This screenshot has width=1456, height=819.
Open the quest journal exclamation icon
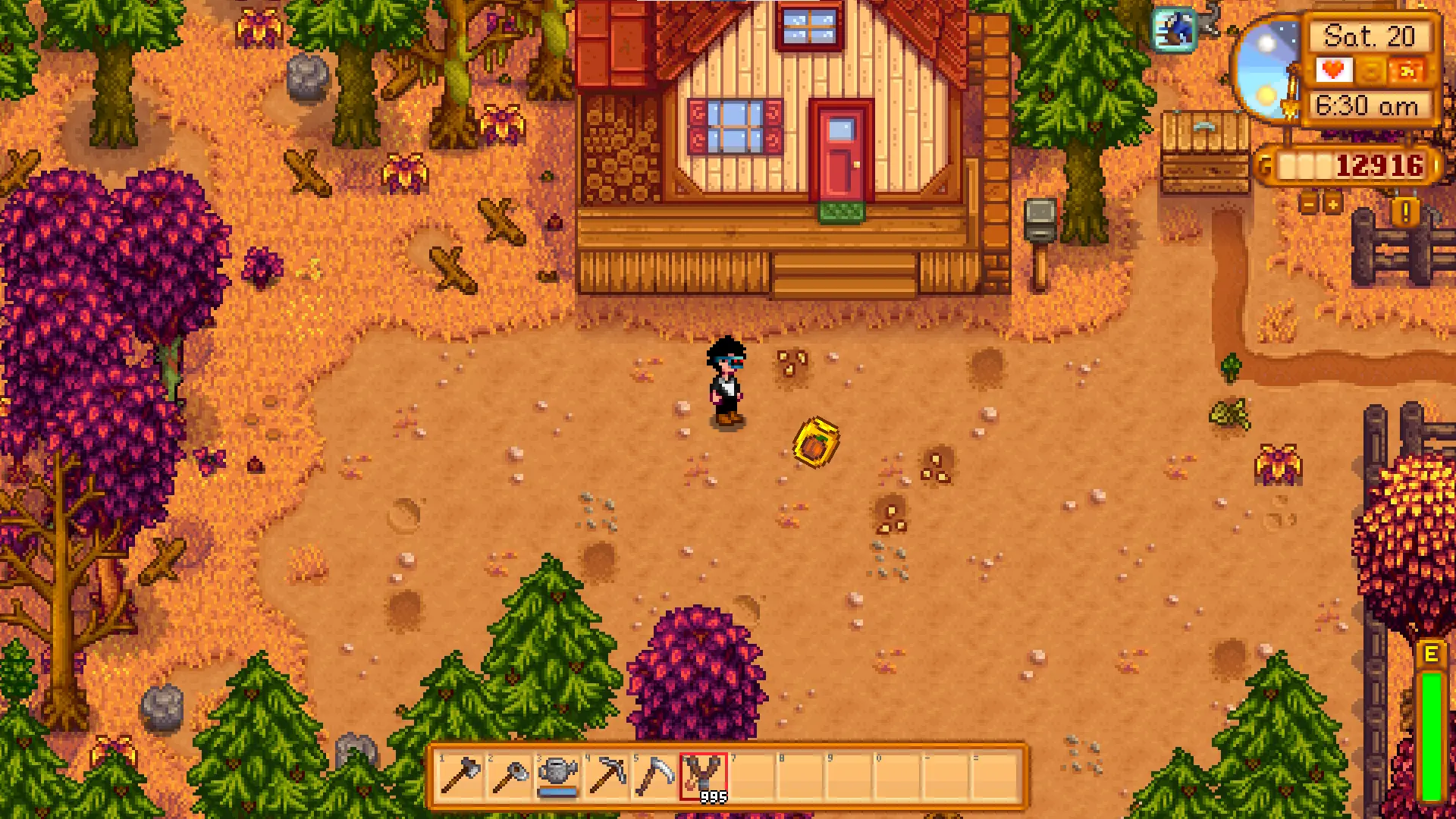1405,212
